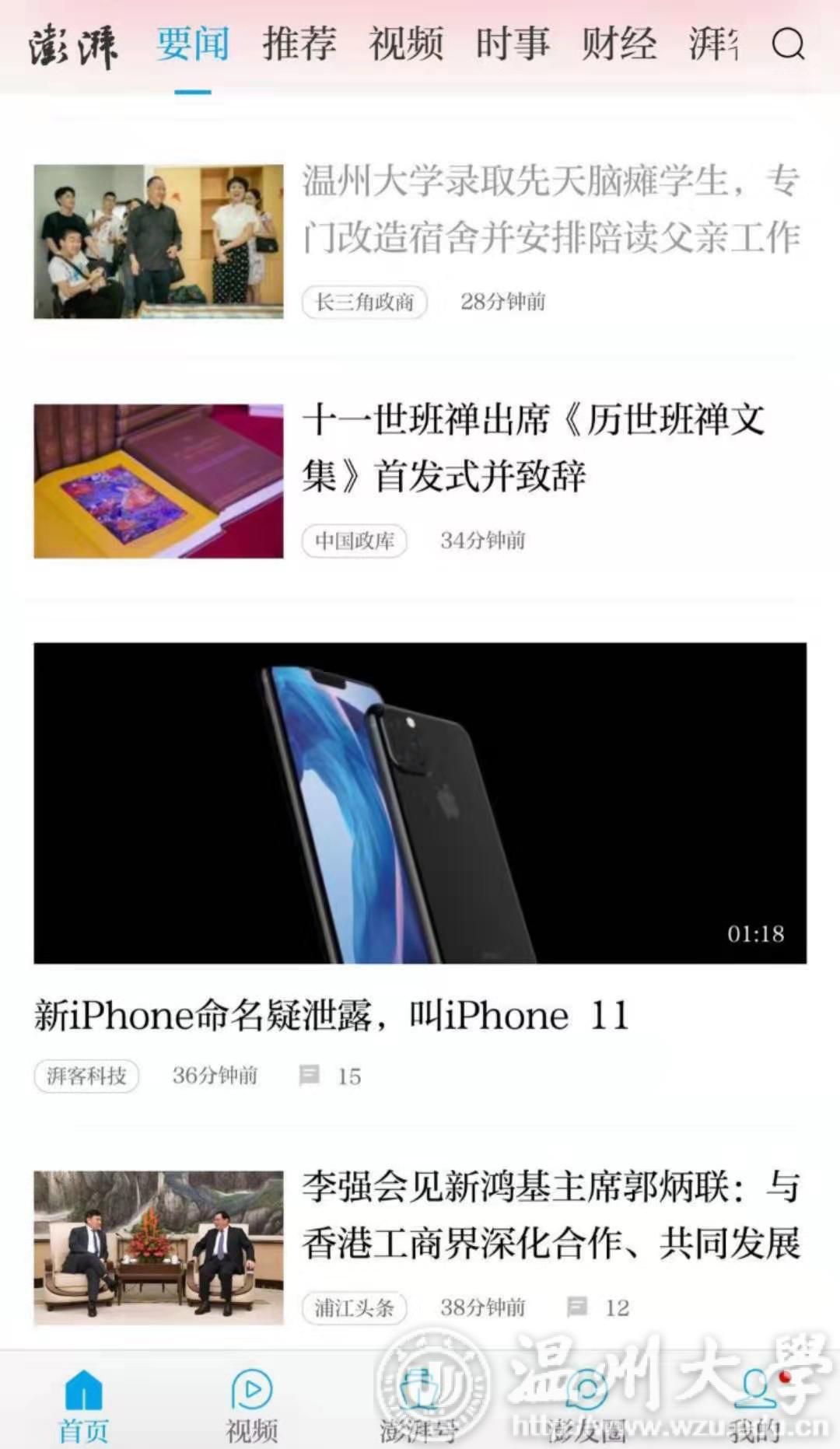The width and height of the screenshot is (840, 1449).
Task: Switch to the 视频 top tab
Action: [406, 44]
